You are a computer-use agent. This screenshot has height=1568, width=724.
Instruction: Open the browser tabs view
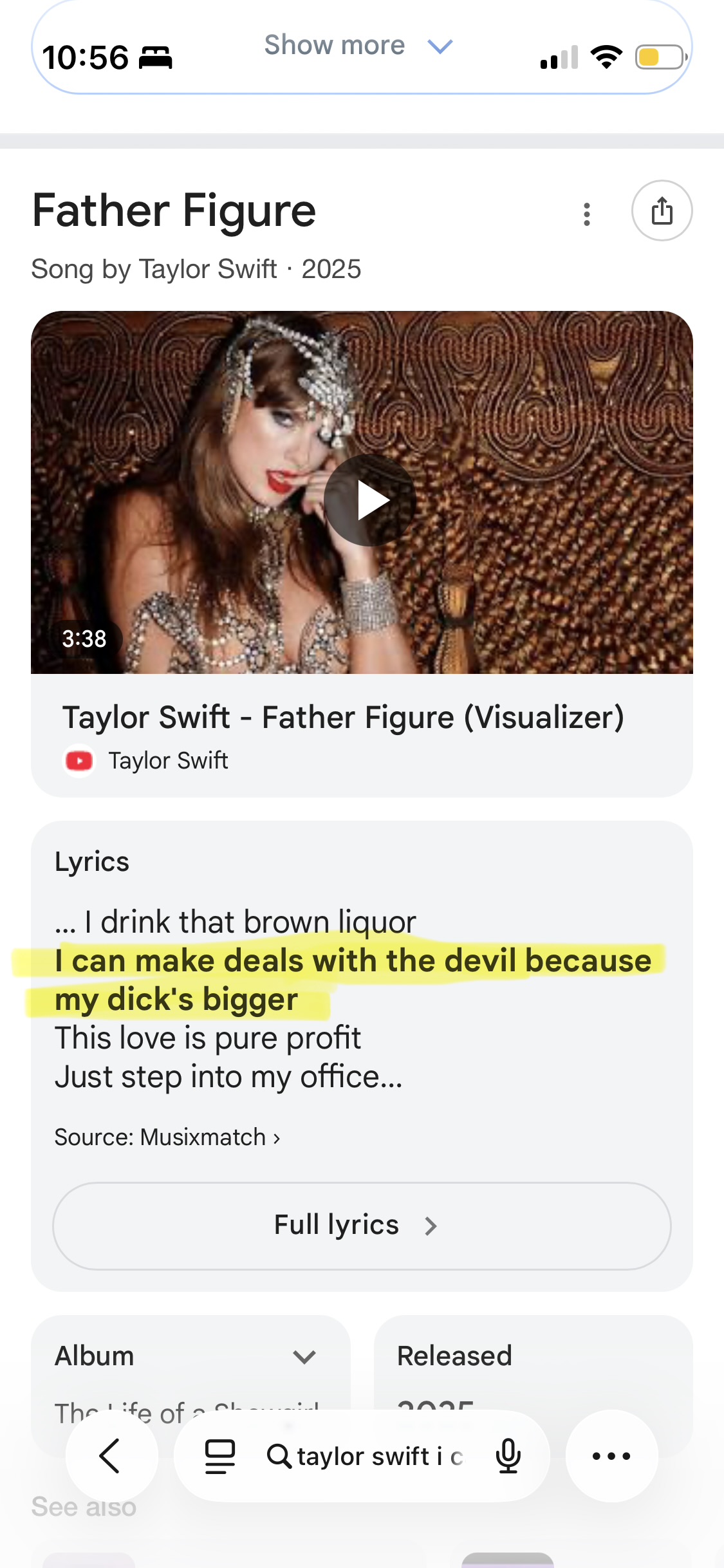coord(219,1456)
